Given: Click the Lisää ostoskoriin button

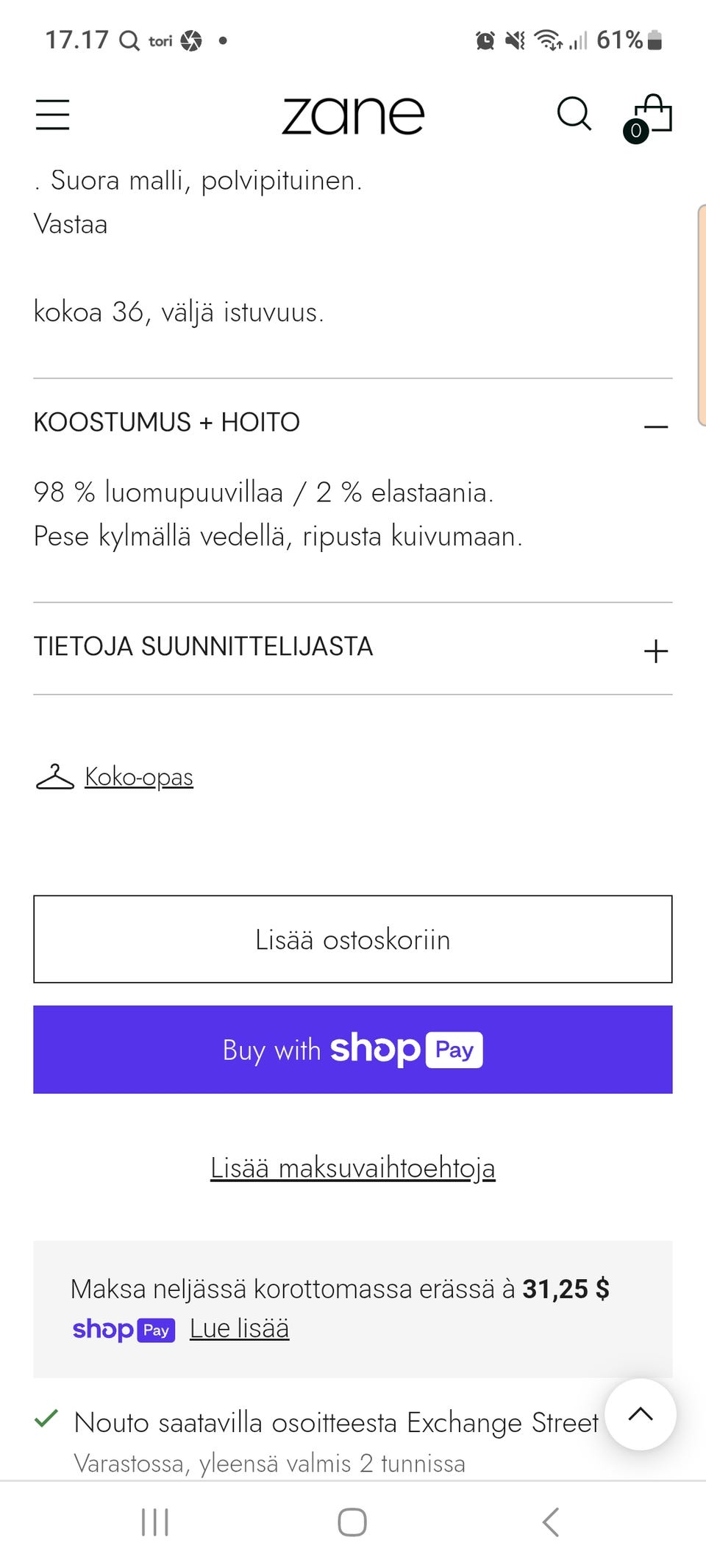Looking at the screenshot, I should 353,939.
